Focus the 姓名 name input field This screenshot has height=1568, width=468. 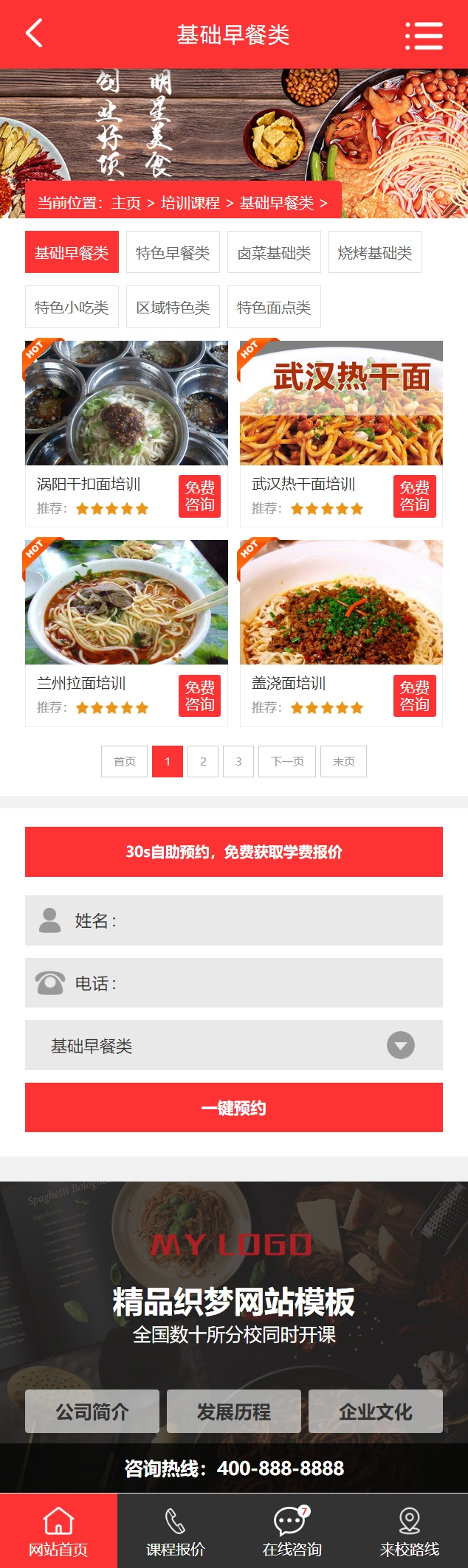[x=251, y=920]
